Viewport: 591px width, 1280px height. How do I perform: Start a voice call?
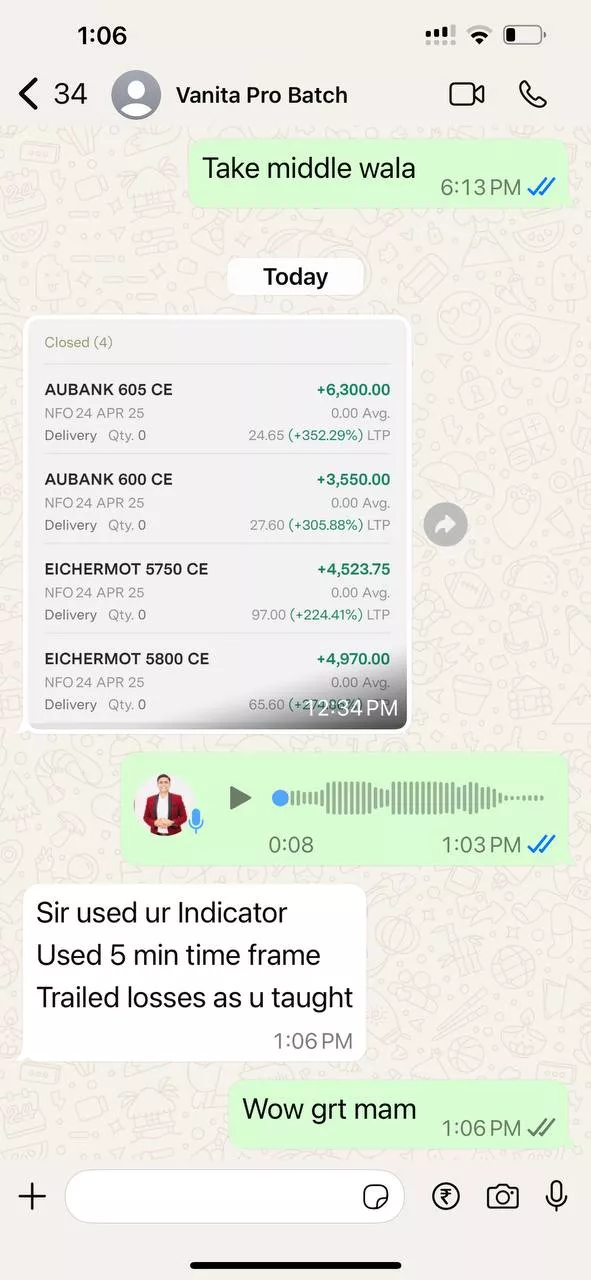pos(533,95)
